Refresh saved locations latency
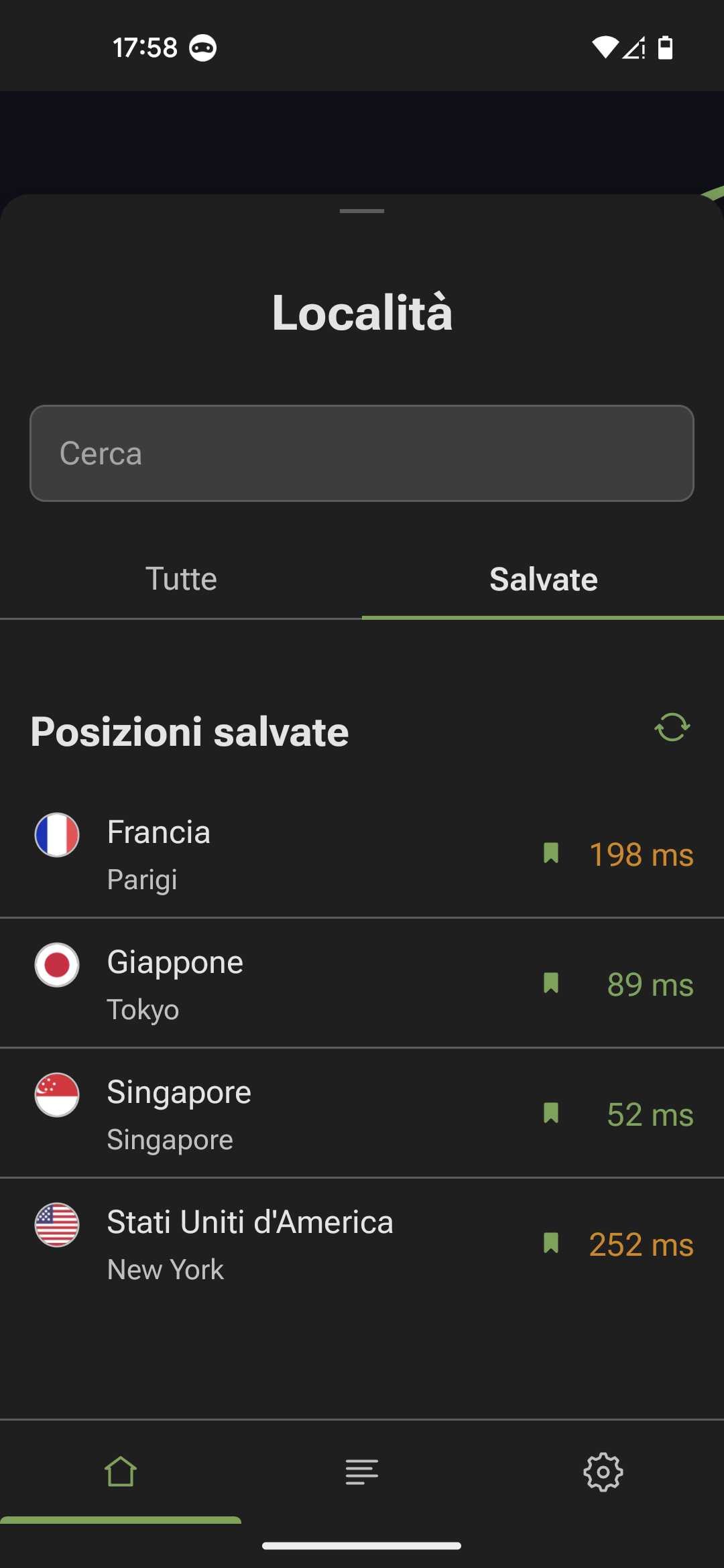Image resolution: width=724 pixels, height=1568 pixels. point(672,727)
